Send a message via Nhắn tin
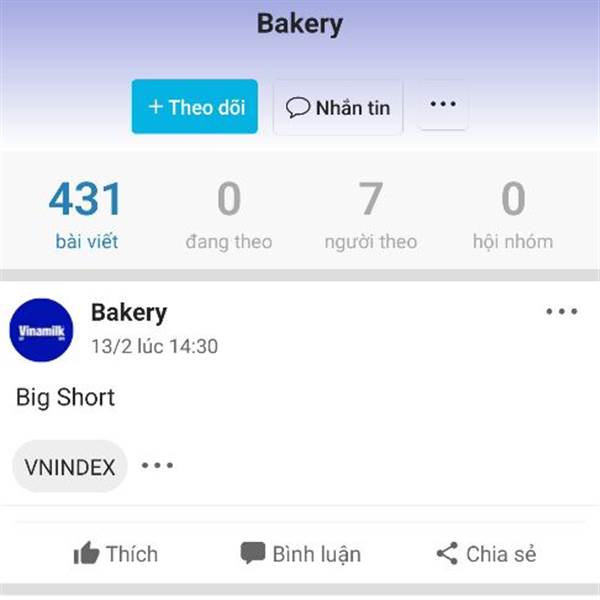Image resolution: width=600 pixels, height=600 pixels. pos(338,107)
